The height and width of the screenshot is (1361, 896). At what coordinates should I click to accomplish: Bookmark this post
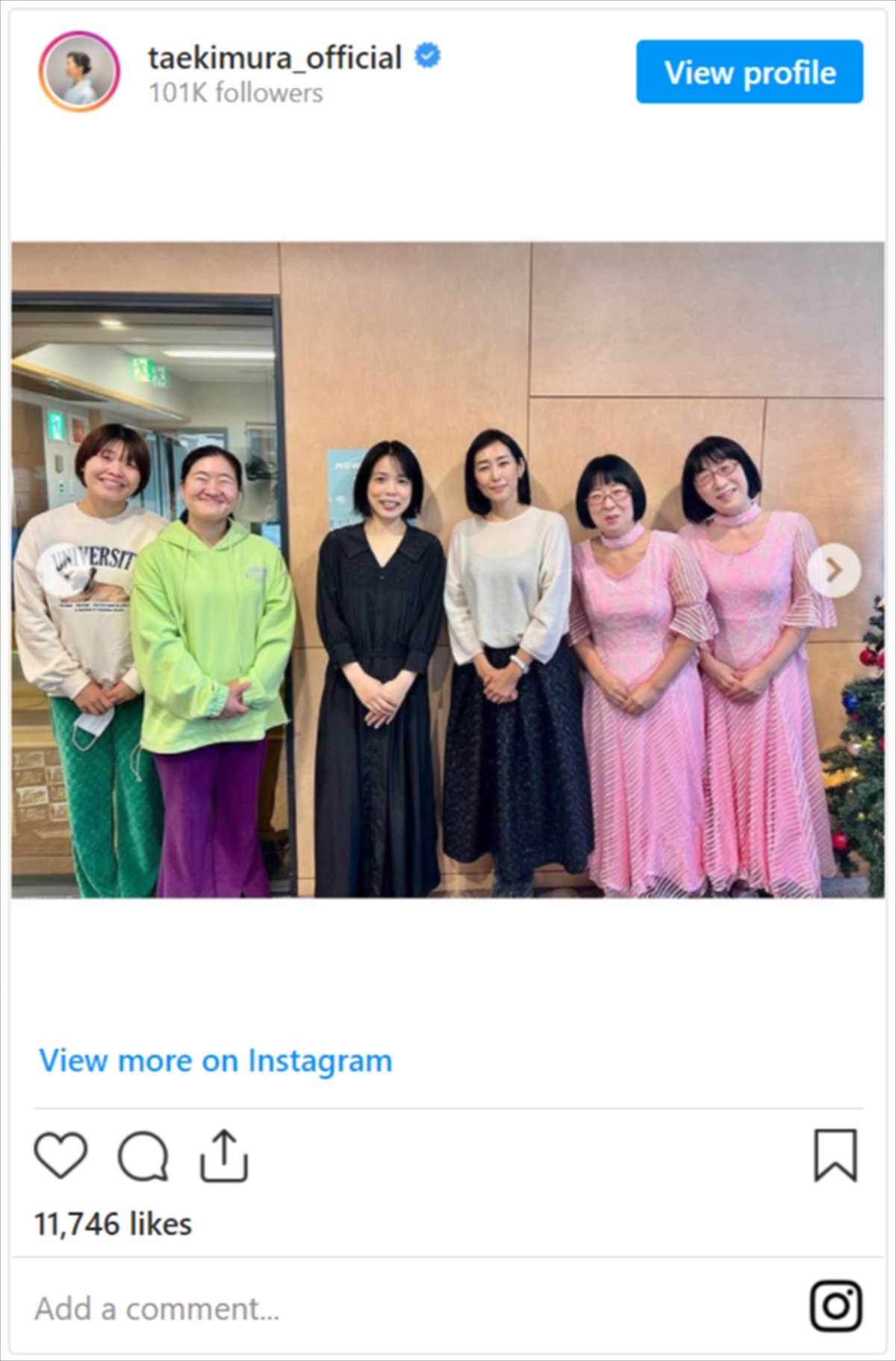835,1156
